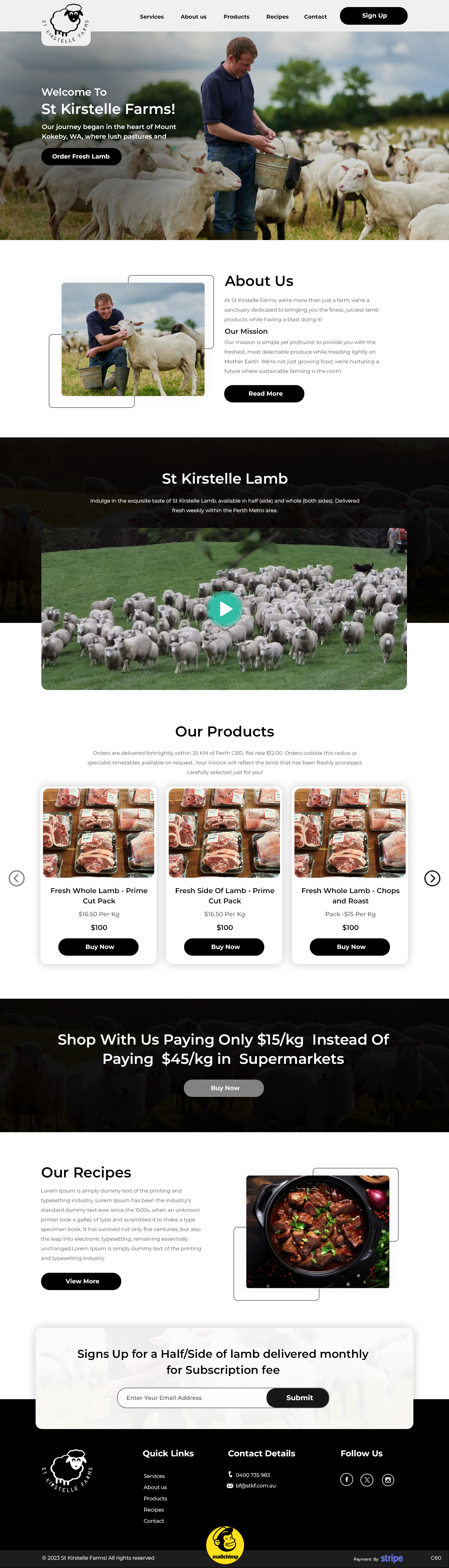Open the Services link in the top navigation

coord(151,16)
